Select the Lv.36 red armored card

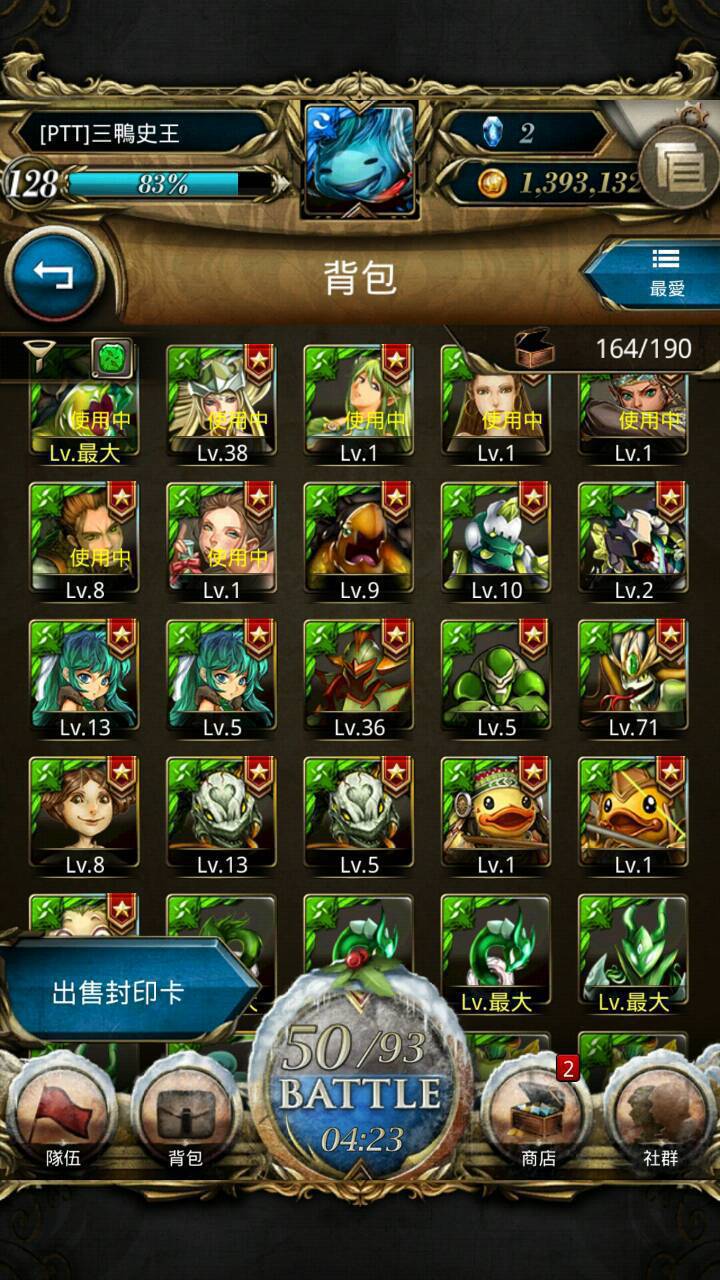(359, 679)
